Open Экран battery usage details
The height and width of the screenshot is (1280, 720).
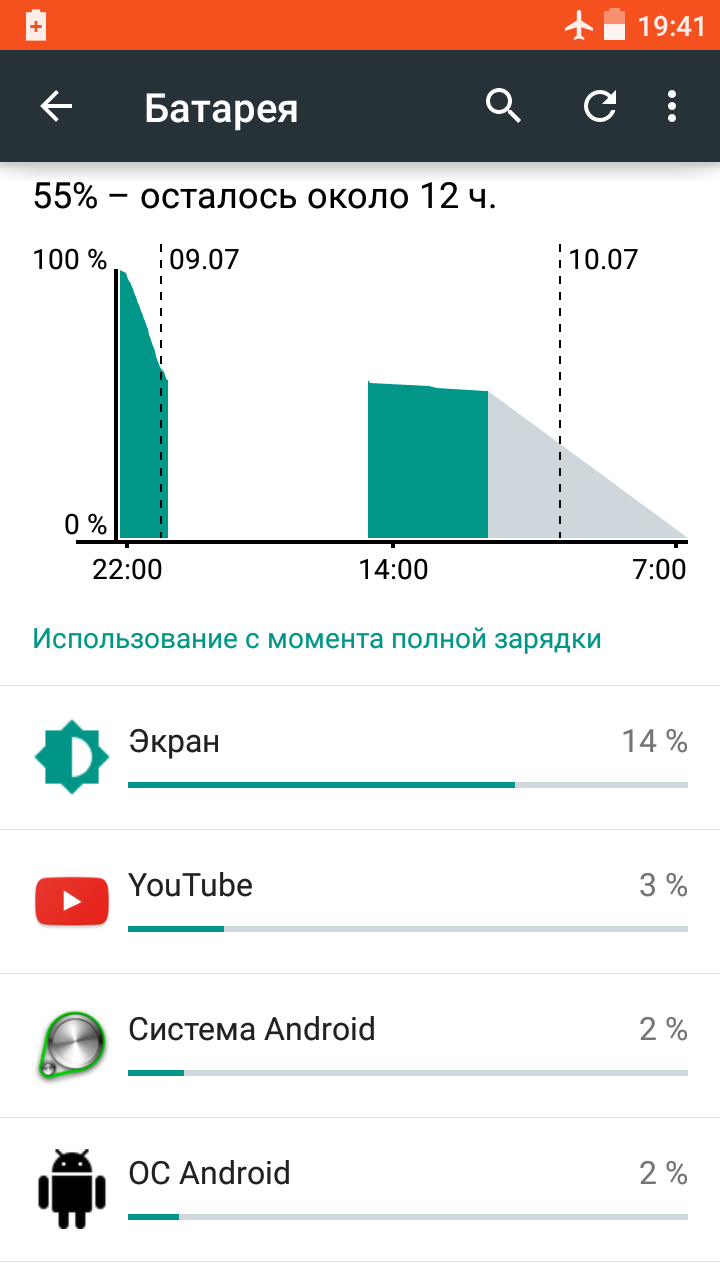point(360,758)
